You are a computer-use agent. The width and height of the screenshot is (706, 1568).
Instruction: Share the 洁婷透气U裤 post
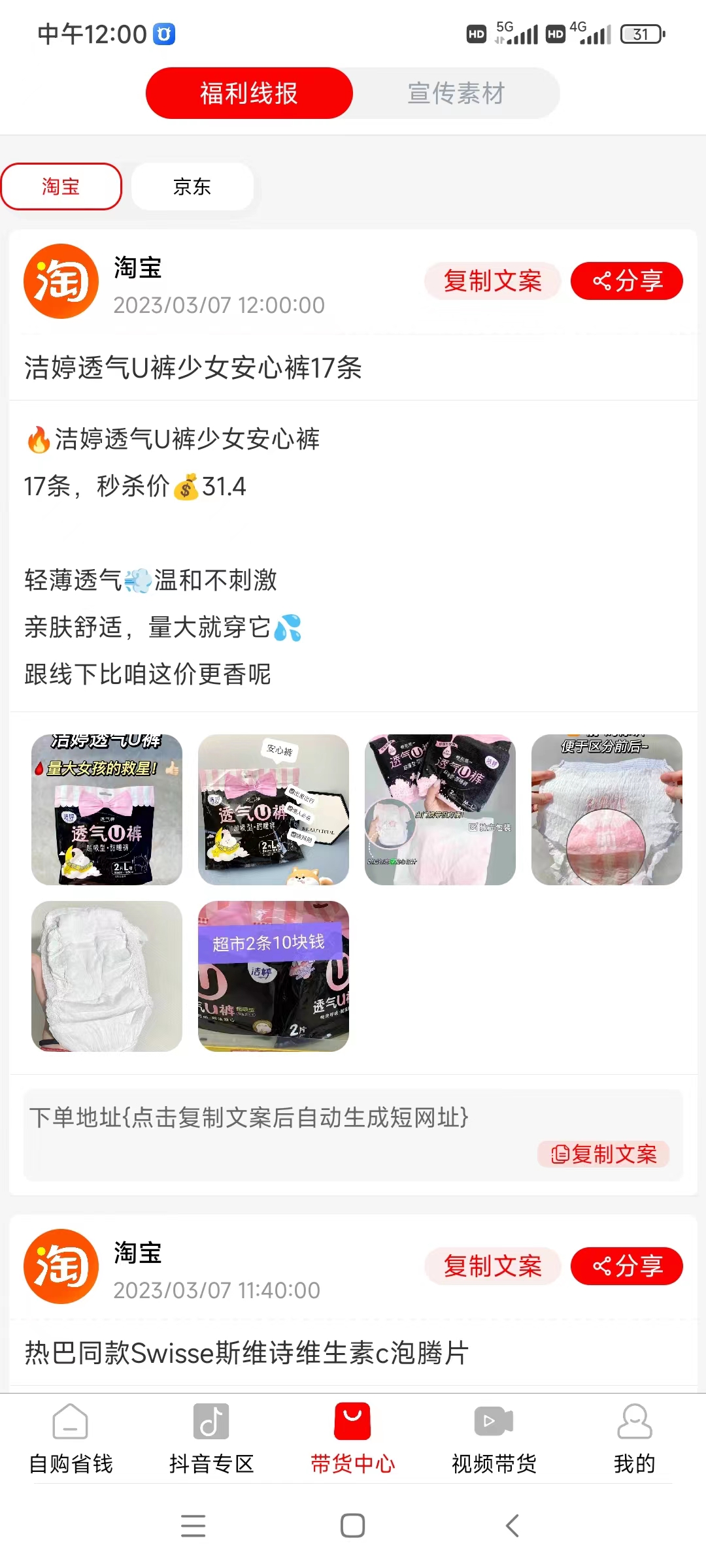tap(626, 282)
